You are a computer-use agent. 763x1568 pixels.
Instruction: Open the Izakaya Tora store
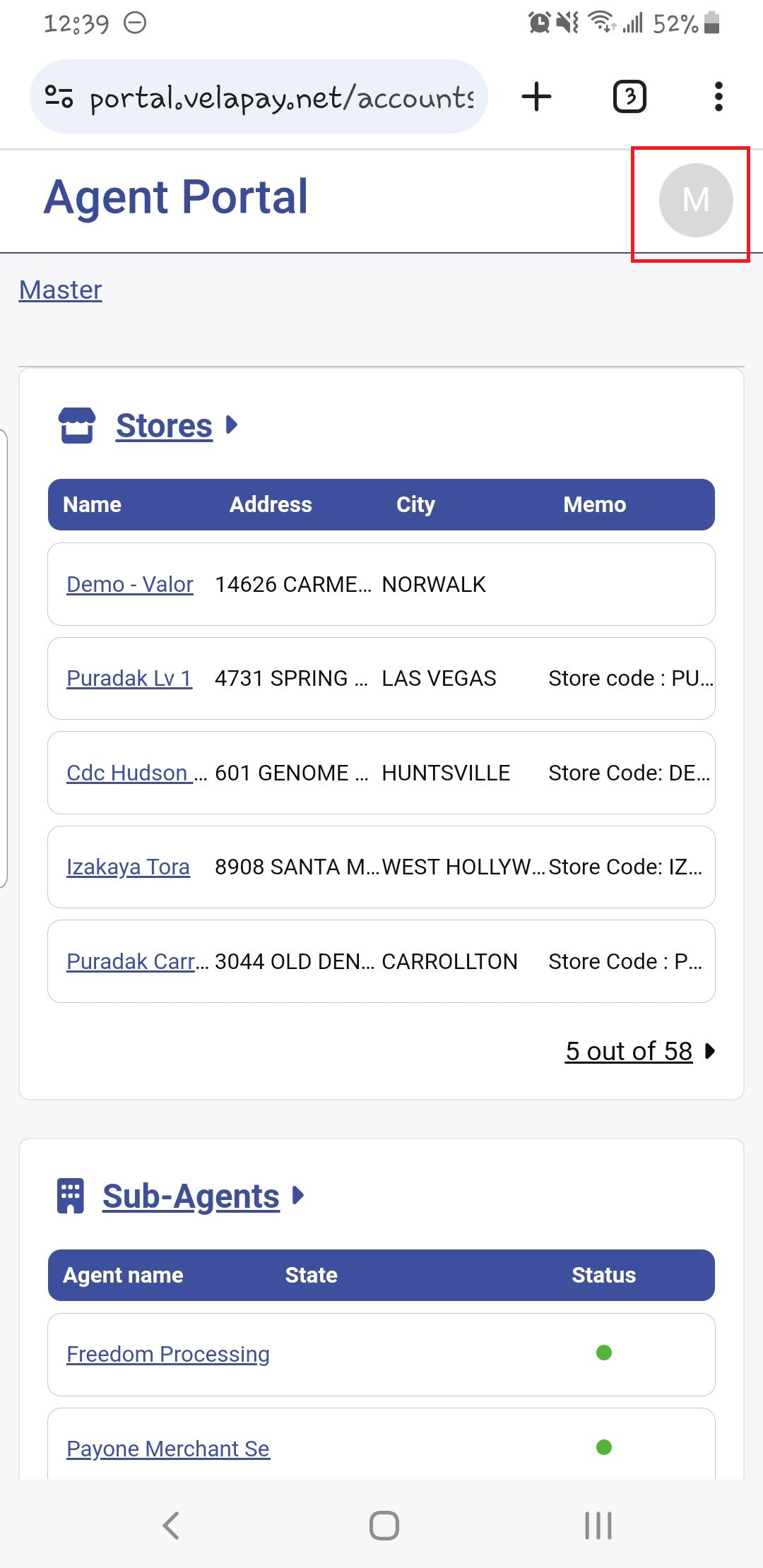coord(128,867)
